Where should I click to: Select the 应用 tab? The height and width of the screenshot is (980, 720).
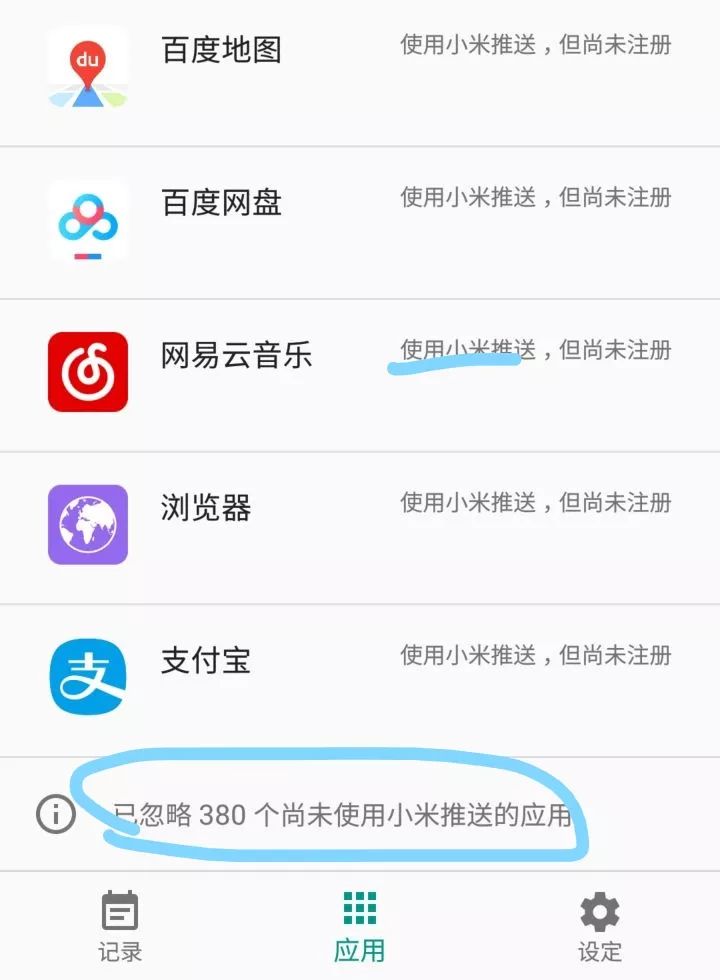pyautogui.click(x=360, y=926)
